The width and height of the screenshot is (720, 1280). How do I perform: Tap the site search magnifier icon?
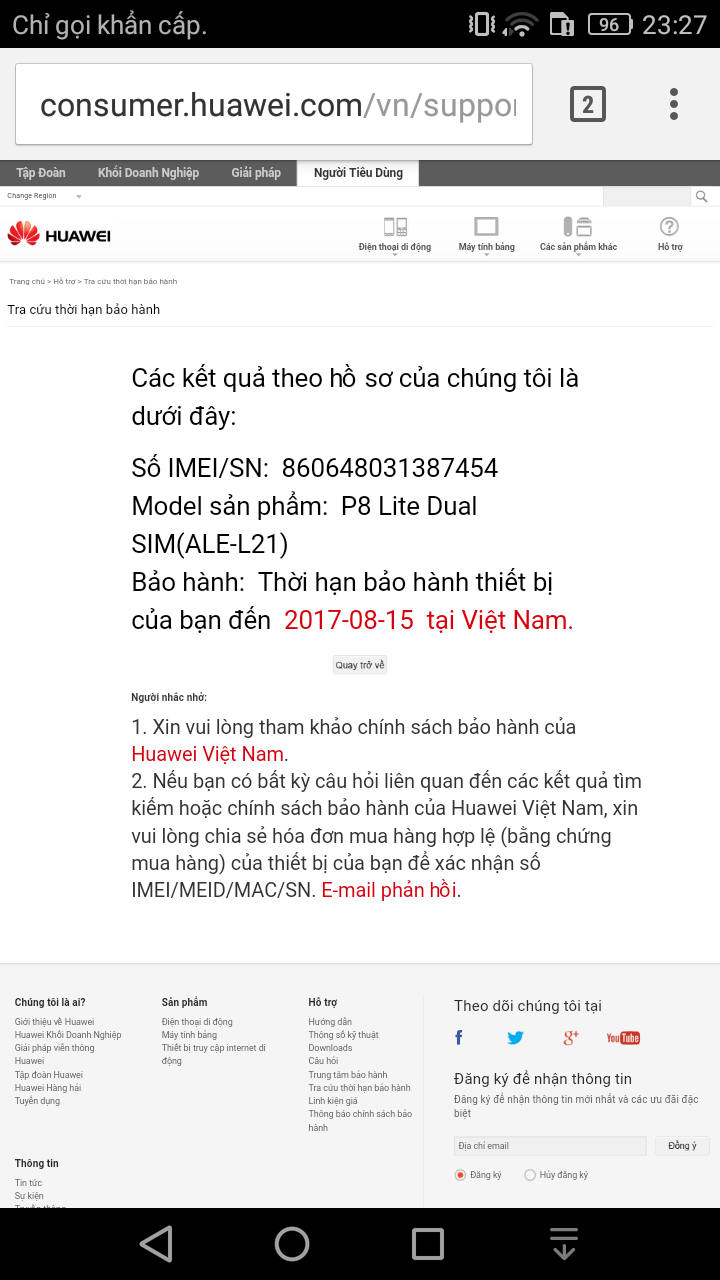click(702, 197)
